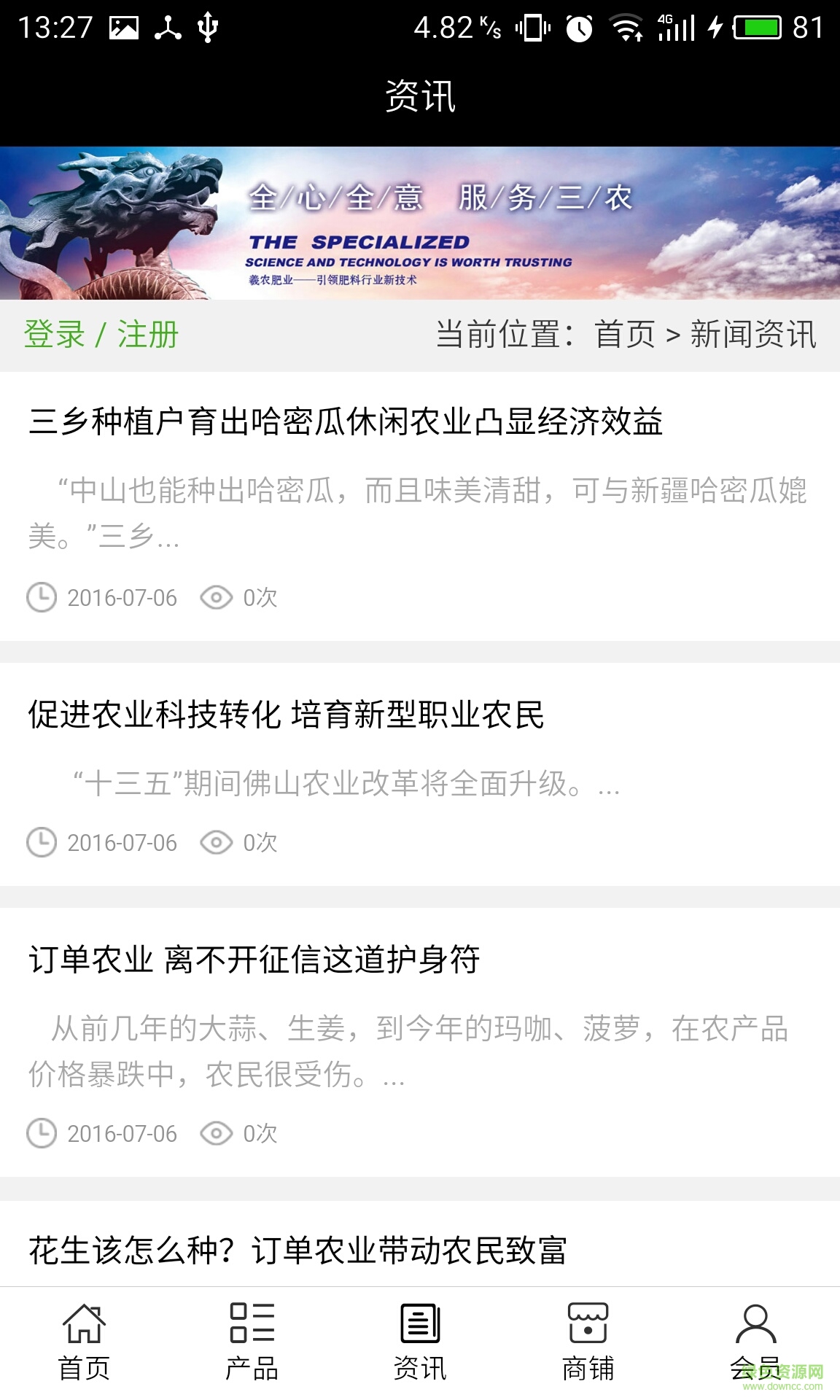This screenshot has height=1400, width=840.
Task: Open the 登录 / 注册 login link
Action: (x=101, y=335)
